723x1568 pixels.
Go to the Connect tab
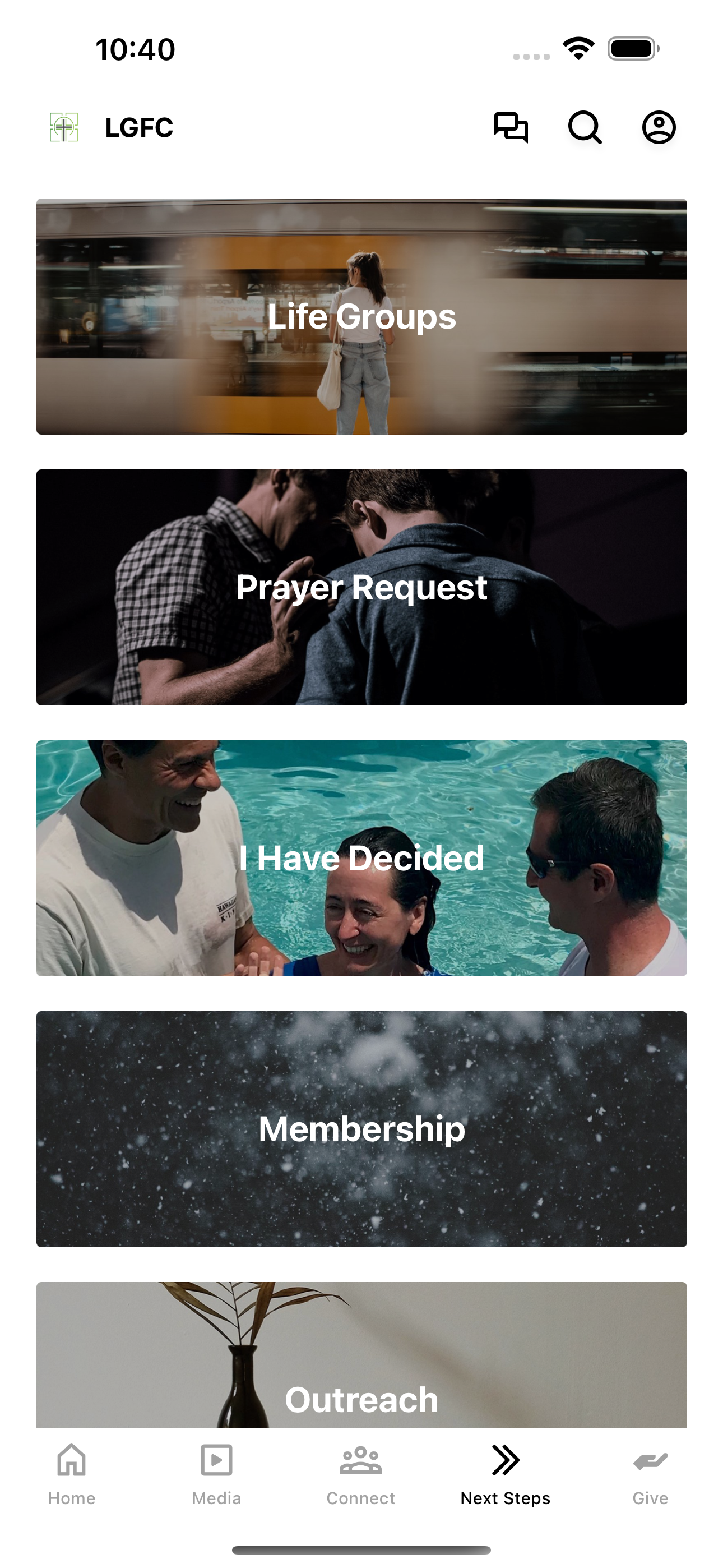(361, 1474)
